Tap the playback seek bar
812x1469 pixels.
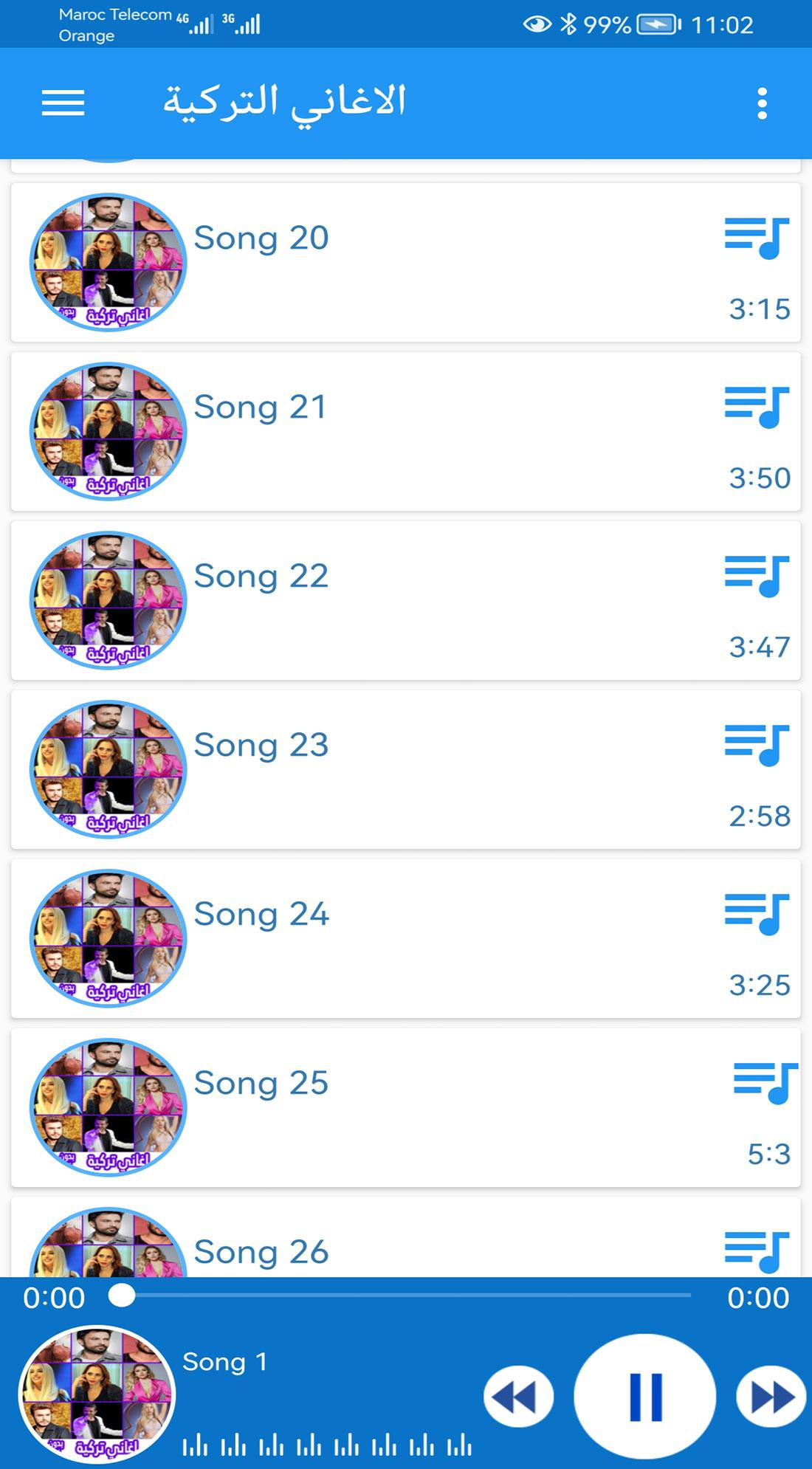pos(406,1296)
